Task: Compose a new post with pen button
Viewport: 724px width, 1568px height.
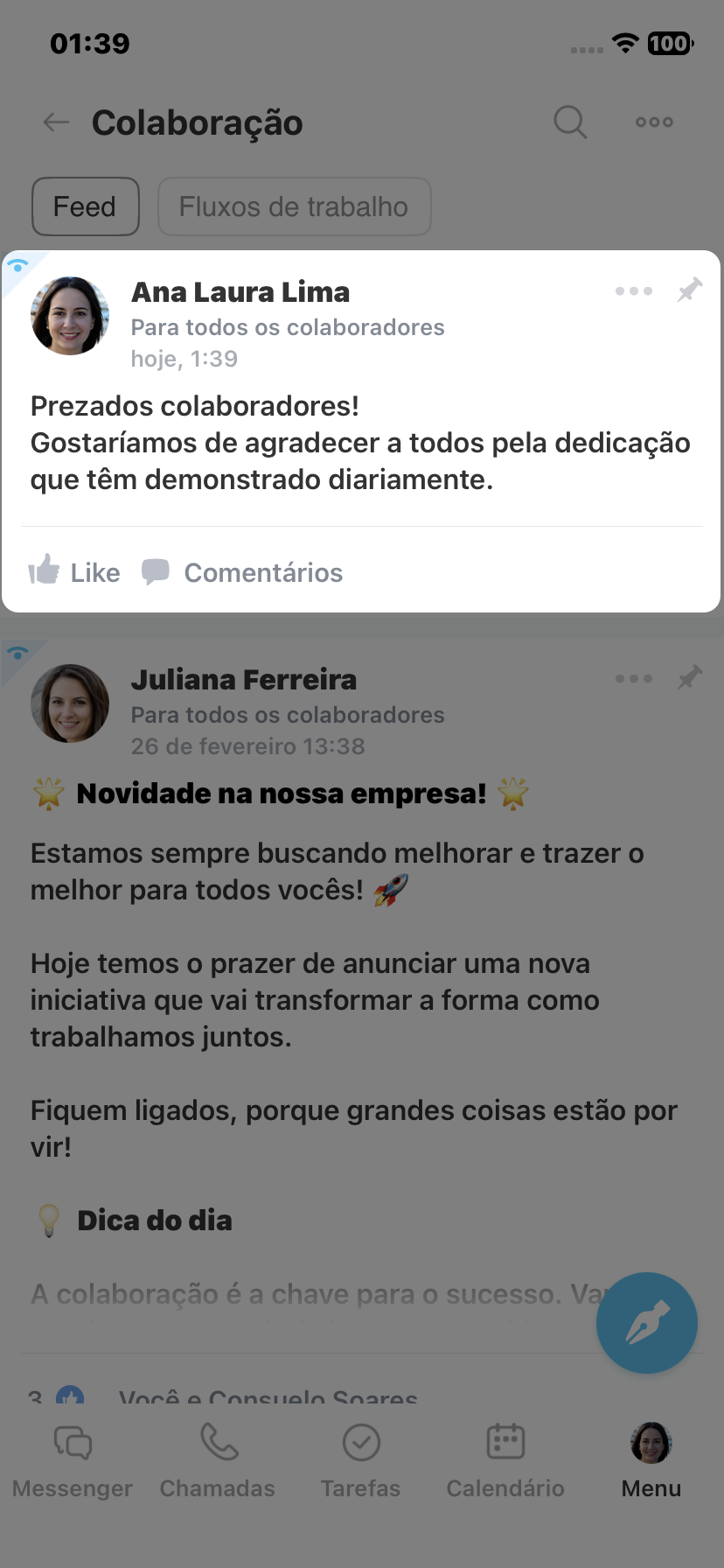Action: (647, 1322)
